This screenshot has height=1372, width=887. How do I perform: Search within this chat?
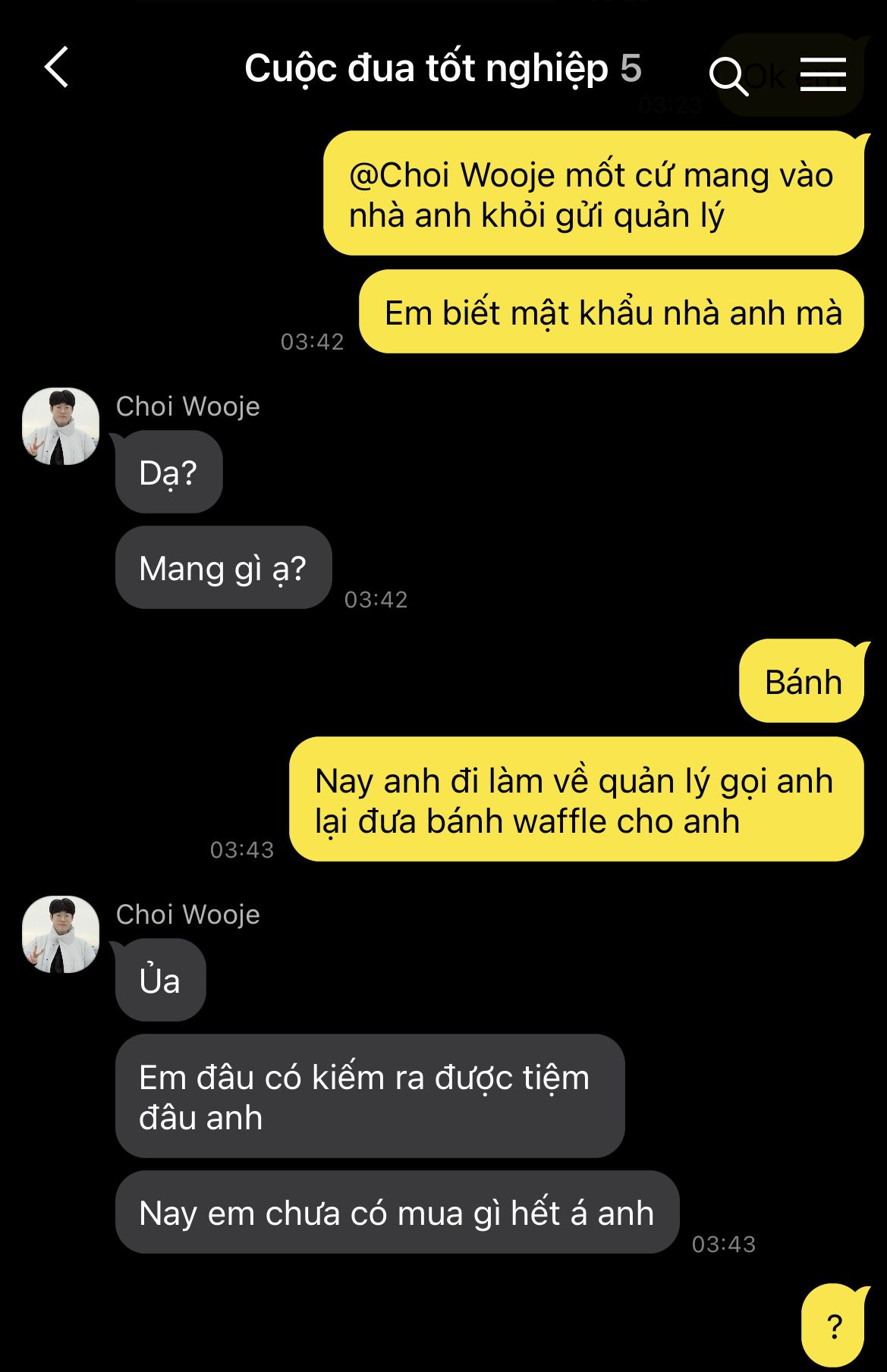click(728, 75)
